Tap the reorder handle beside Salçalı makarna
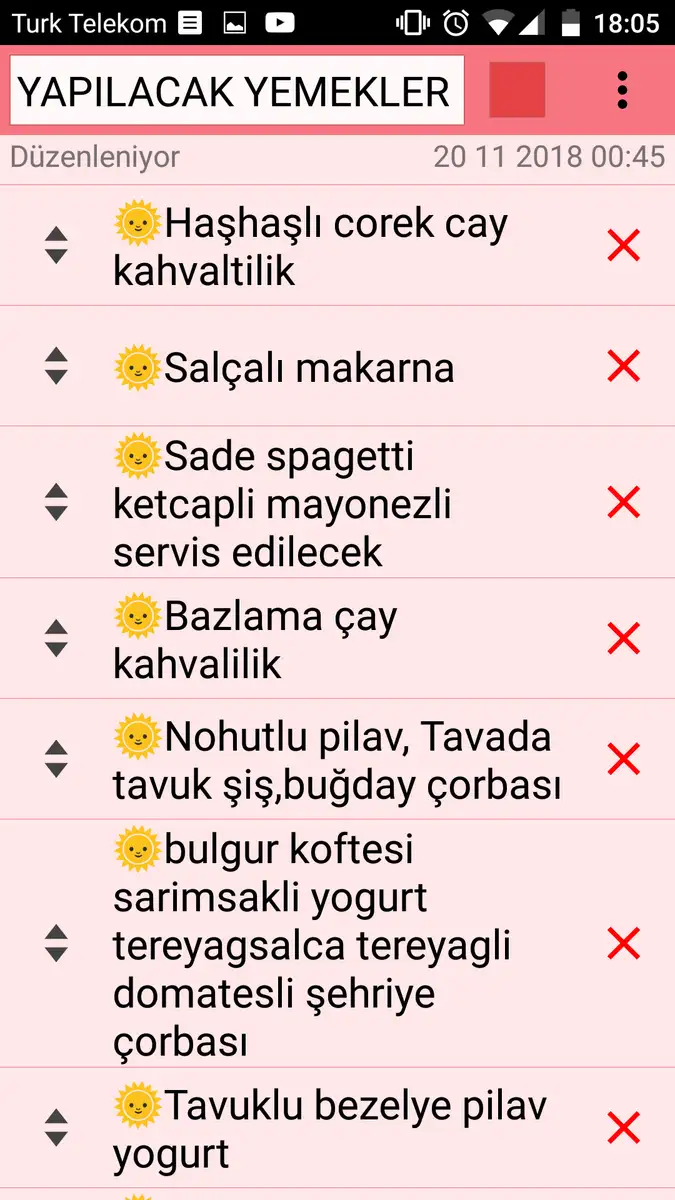This screenshot has height=1200, width=675. [56, 367]
